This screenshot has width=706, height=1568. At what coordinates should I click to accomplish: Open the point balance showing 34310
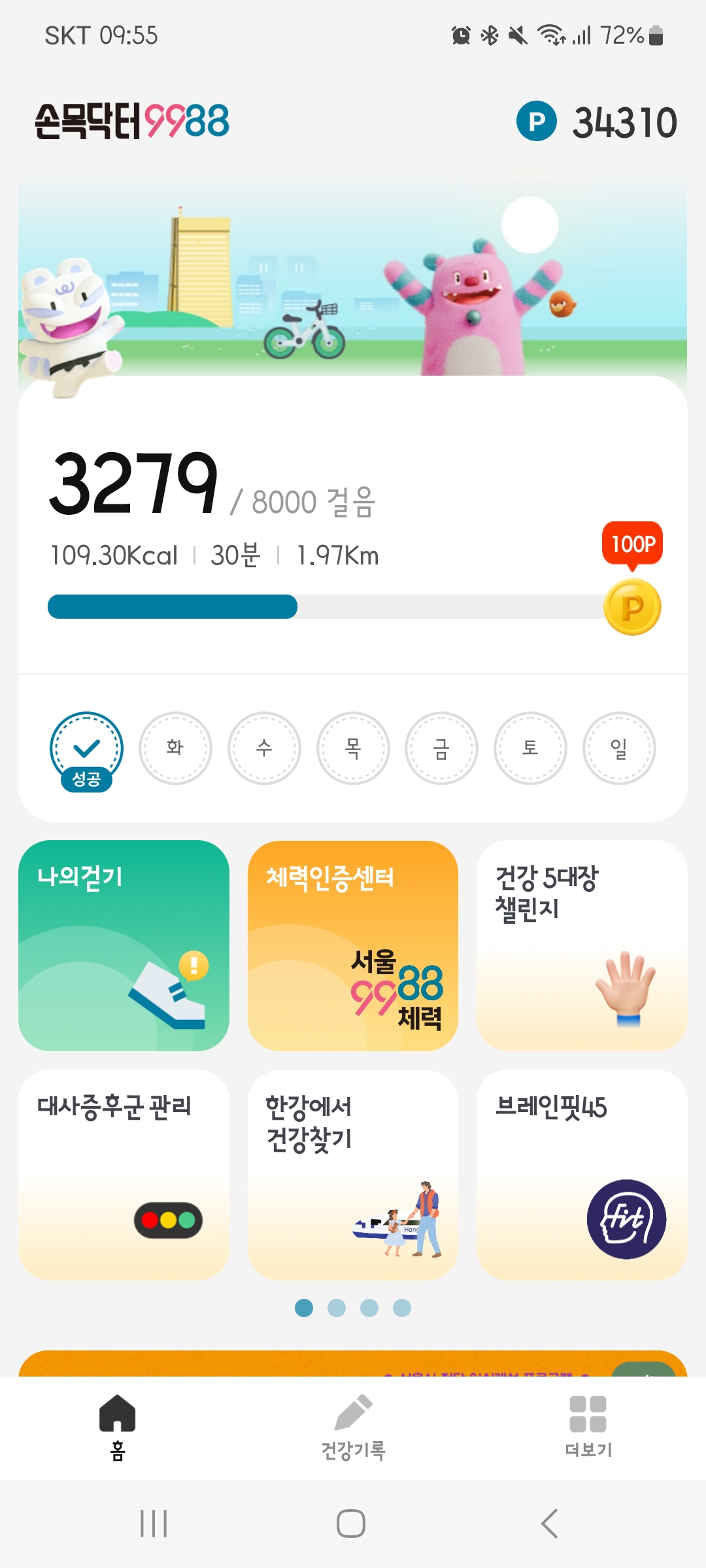[597, 122]
